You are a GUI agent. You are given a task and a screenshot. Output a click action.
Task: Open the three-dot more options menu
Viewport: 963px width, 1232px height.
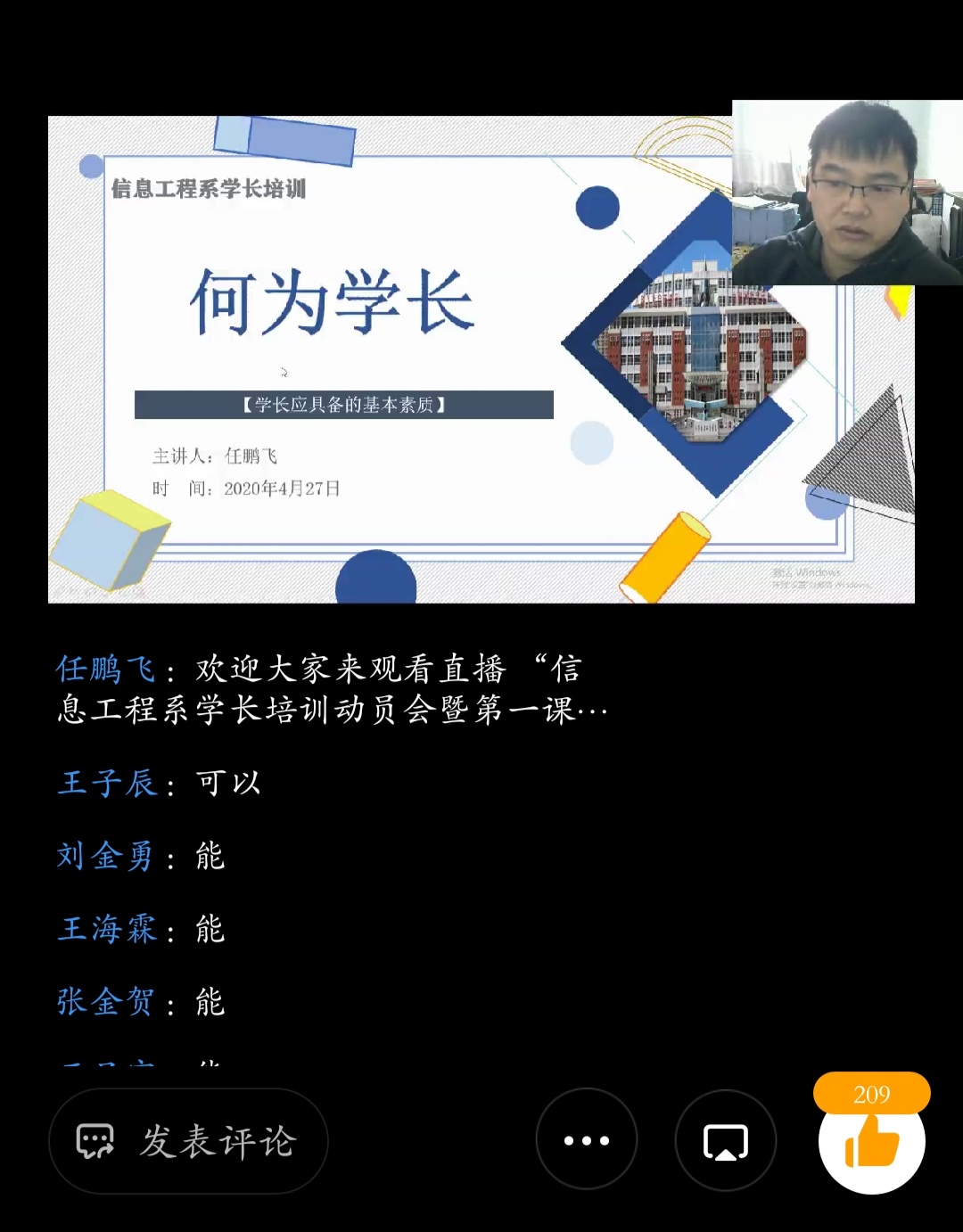587,1140
